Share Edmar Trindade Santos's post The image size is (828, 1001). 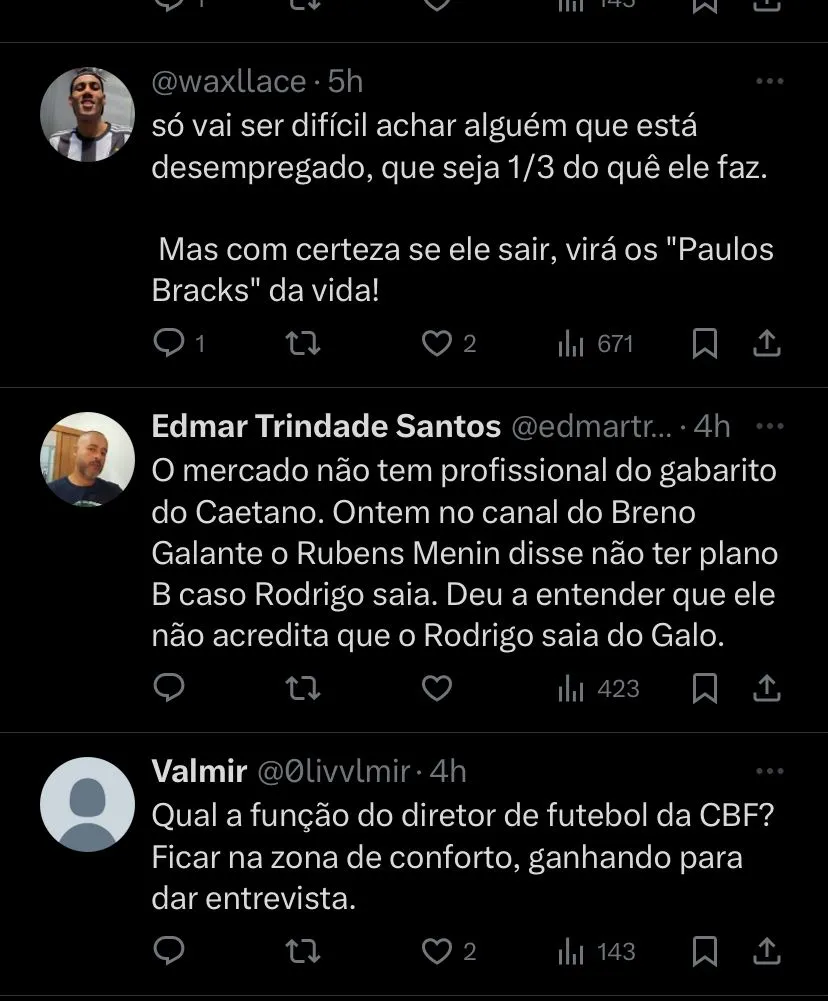coord(766,689)
